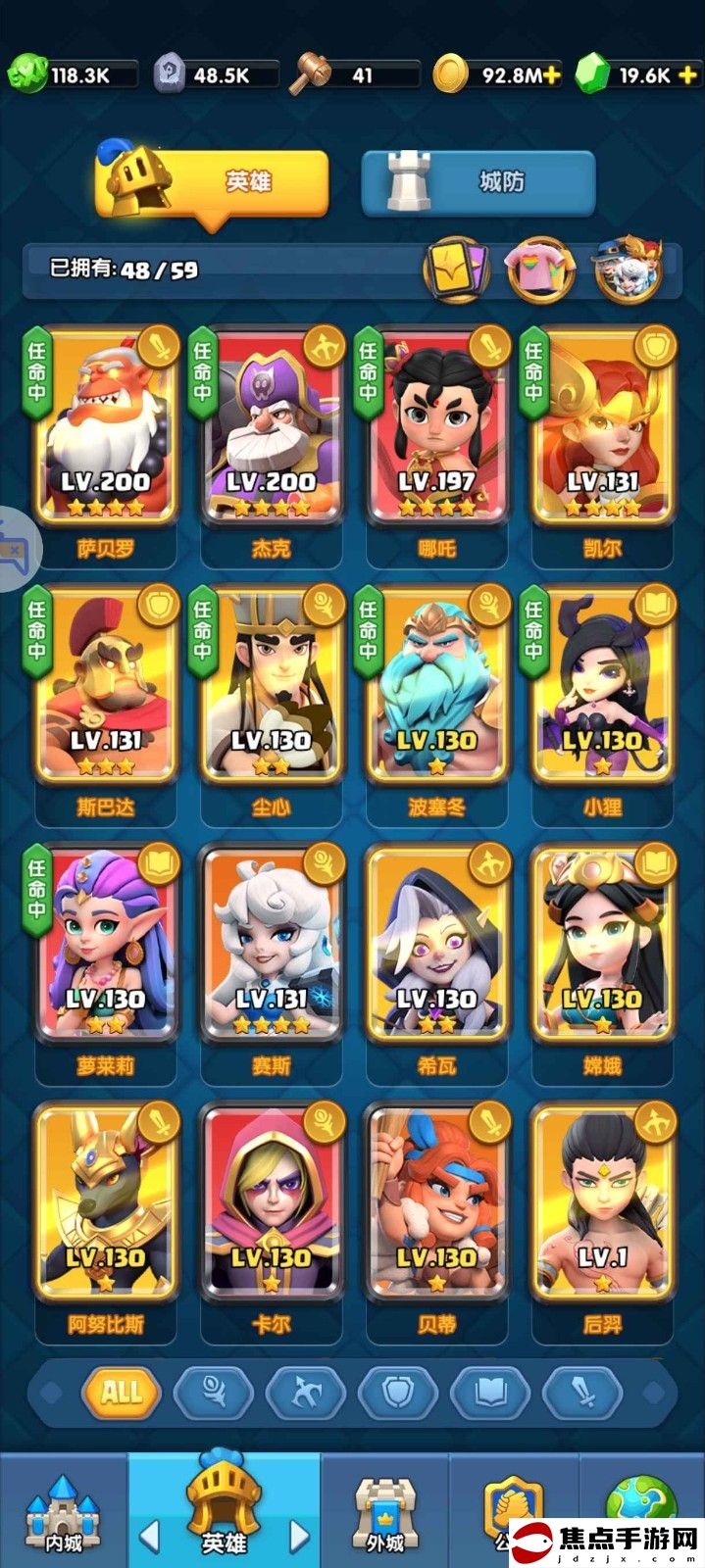Filter heroes by sword class
The image size is (705, 1568).
[x=582, y=1392]
